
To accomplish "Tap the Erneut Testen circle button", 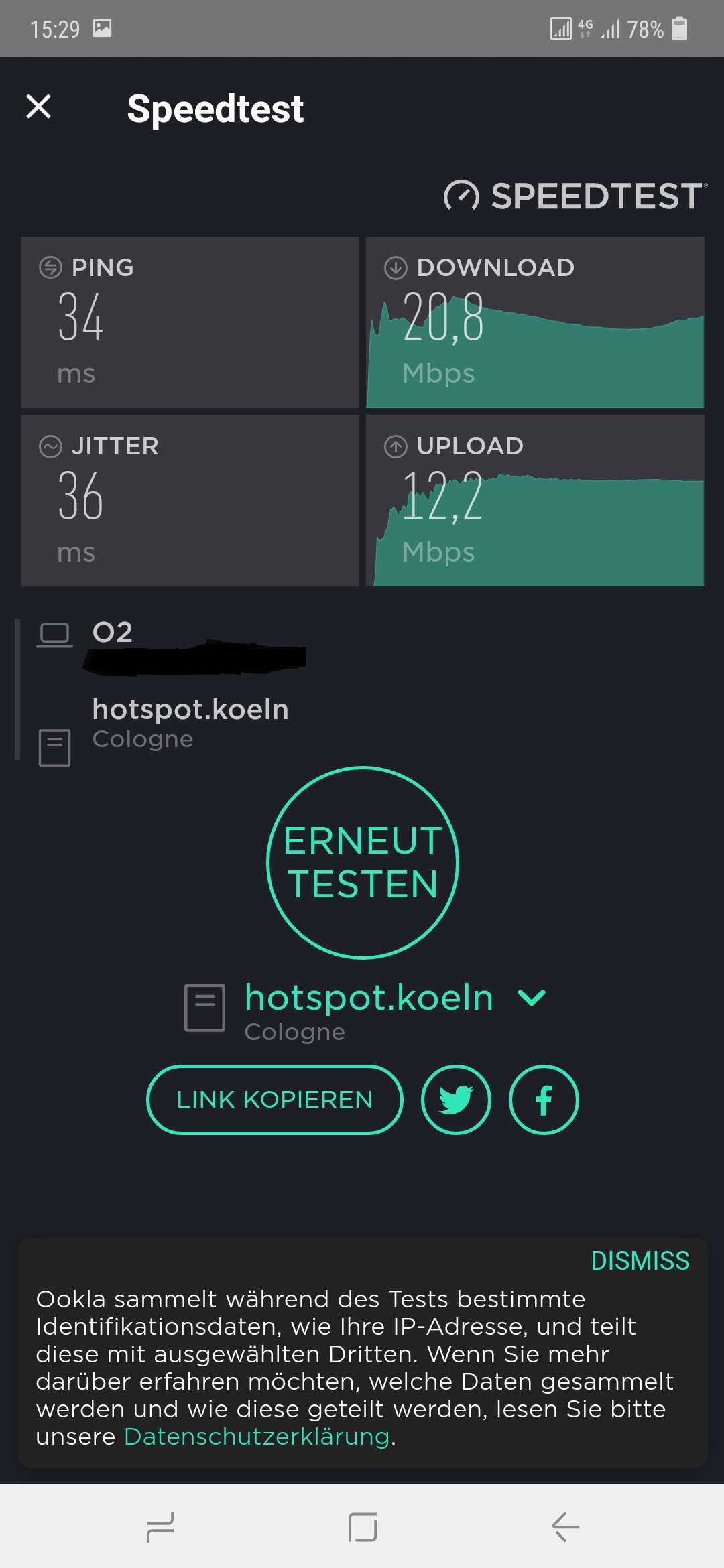I will click(363, 862).
